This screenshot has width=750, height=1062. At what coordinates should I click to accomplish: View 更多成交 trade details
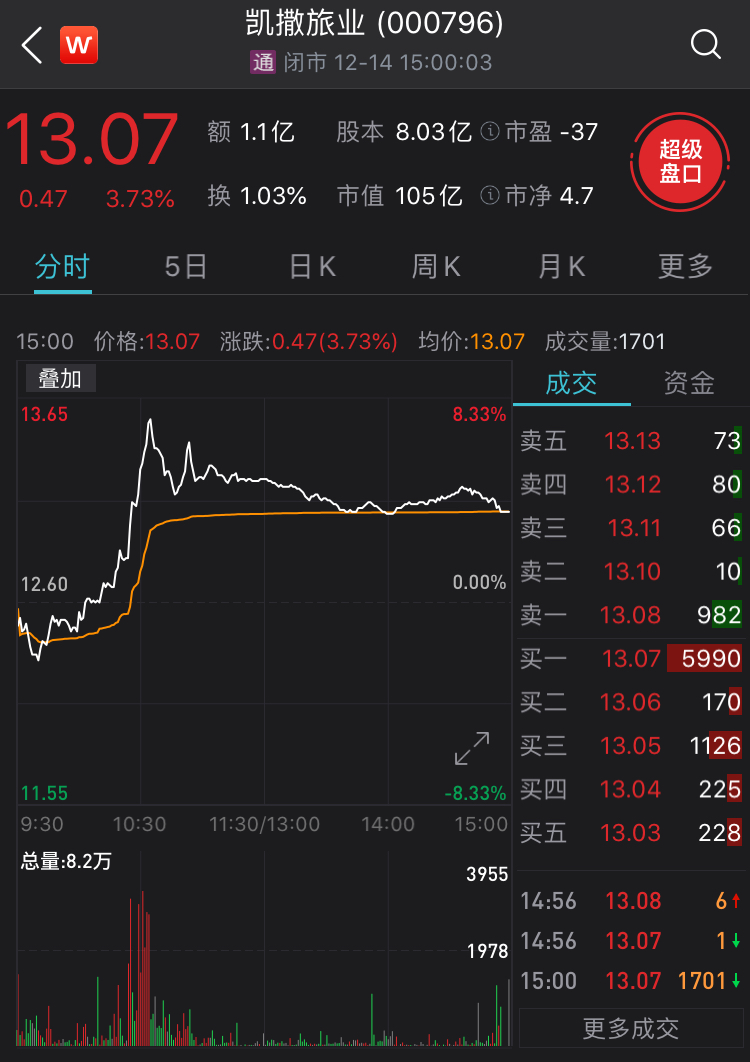click(x=631, y=1028)
